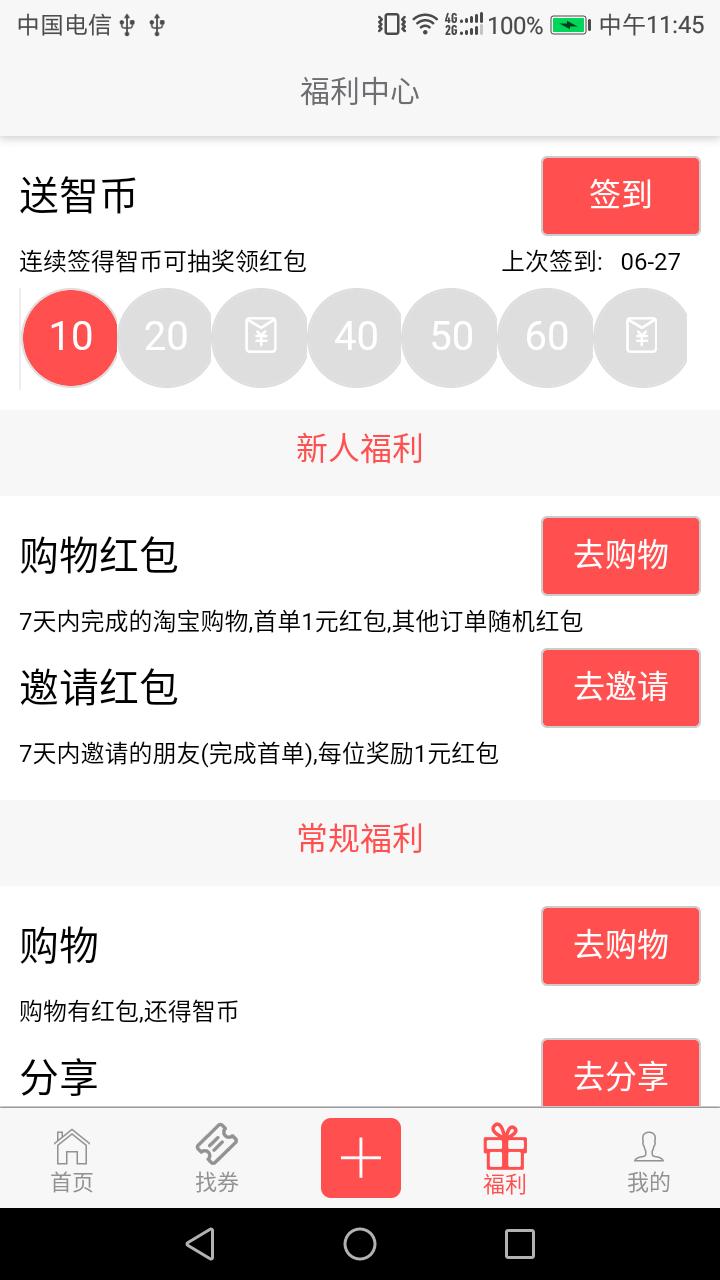
Task: Tap the 去分享 share button
Action: click(620, 1074)
